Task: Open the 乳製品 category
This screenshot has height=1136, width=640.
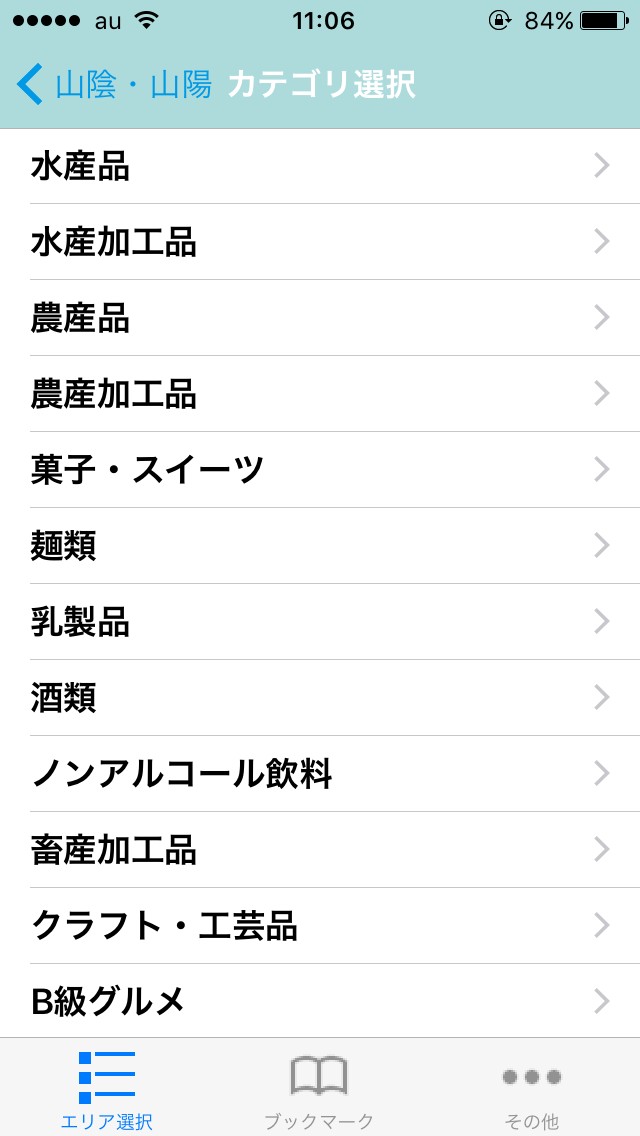Action: pos(320,622)
